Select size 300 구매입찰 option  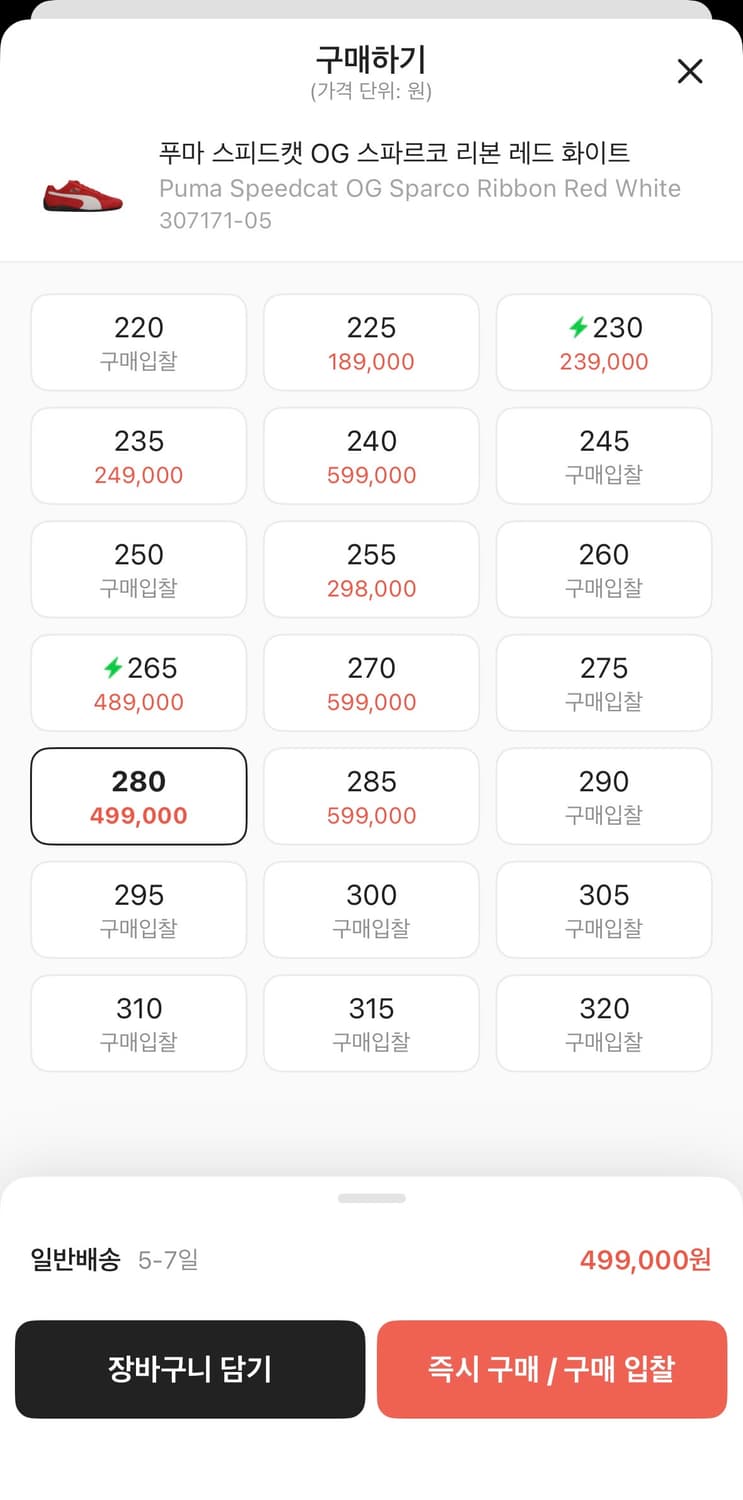coord(371,910)
